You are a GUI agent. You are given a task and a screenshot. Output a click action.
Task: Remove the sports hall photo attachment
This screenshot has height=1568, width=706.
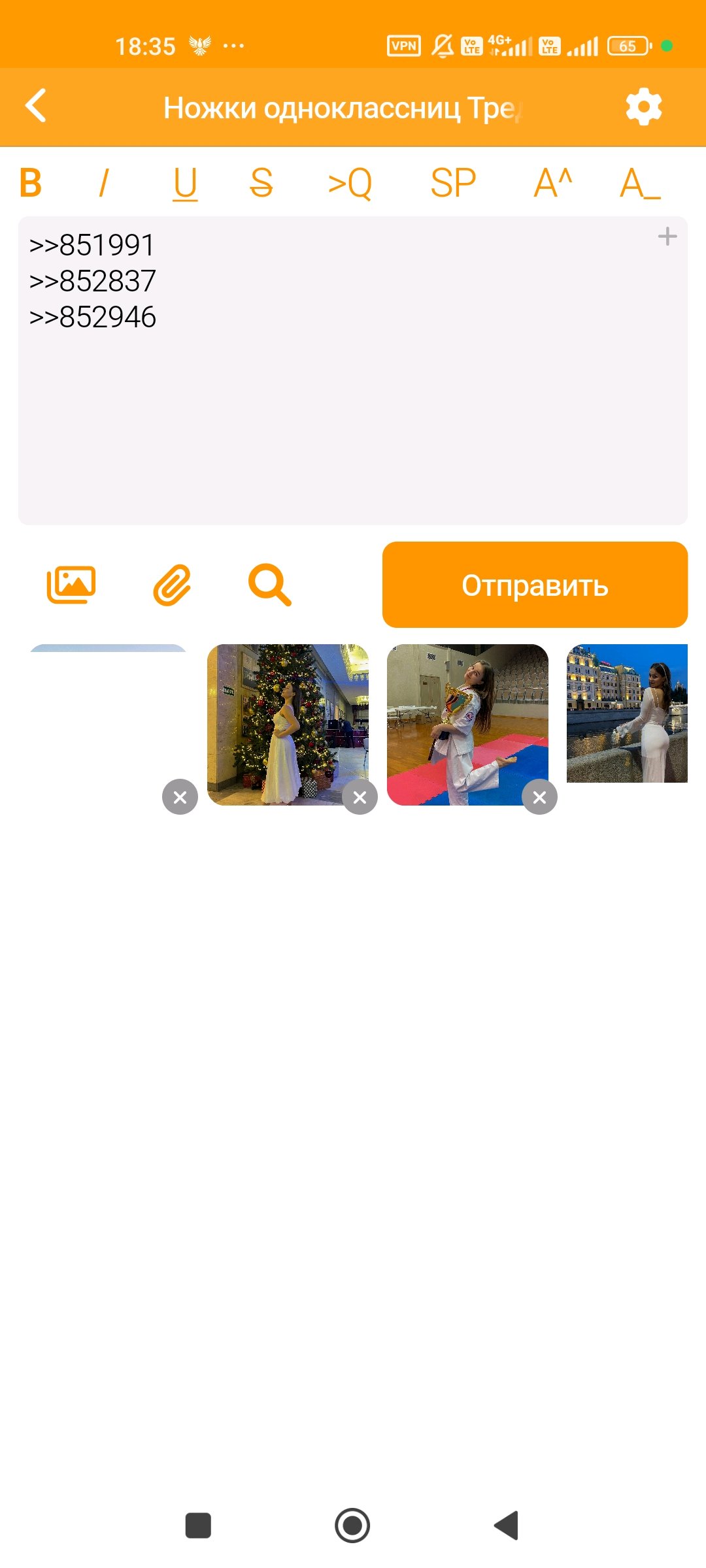coord(539,797)
